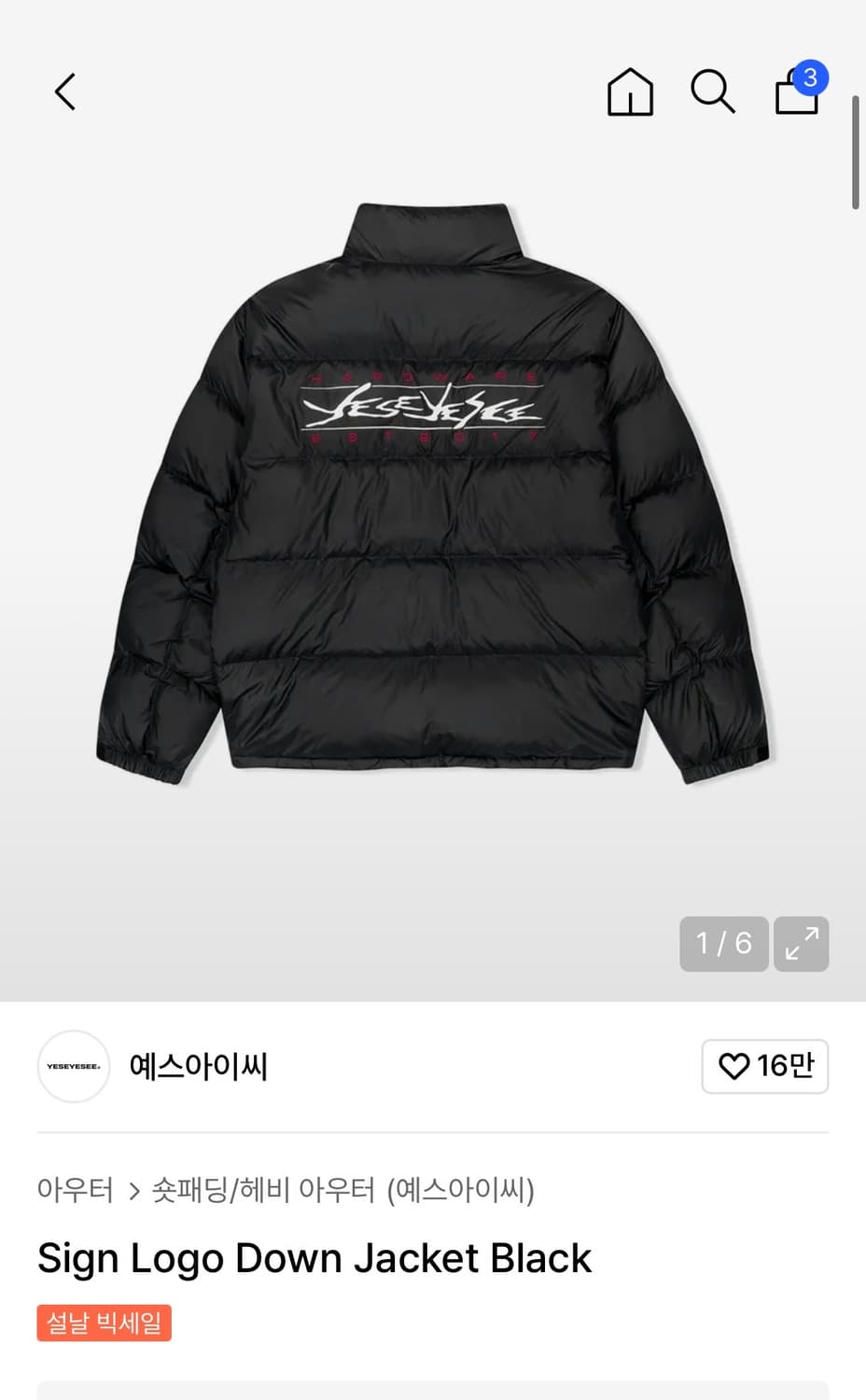Visit the 예스아이씨 brand store
Viewport: 866px width, 1400px height.
pos(199,1067)
